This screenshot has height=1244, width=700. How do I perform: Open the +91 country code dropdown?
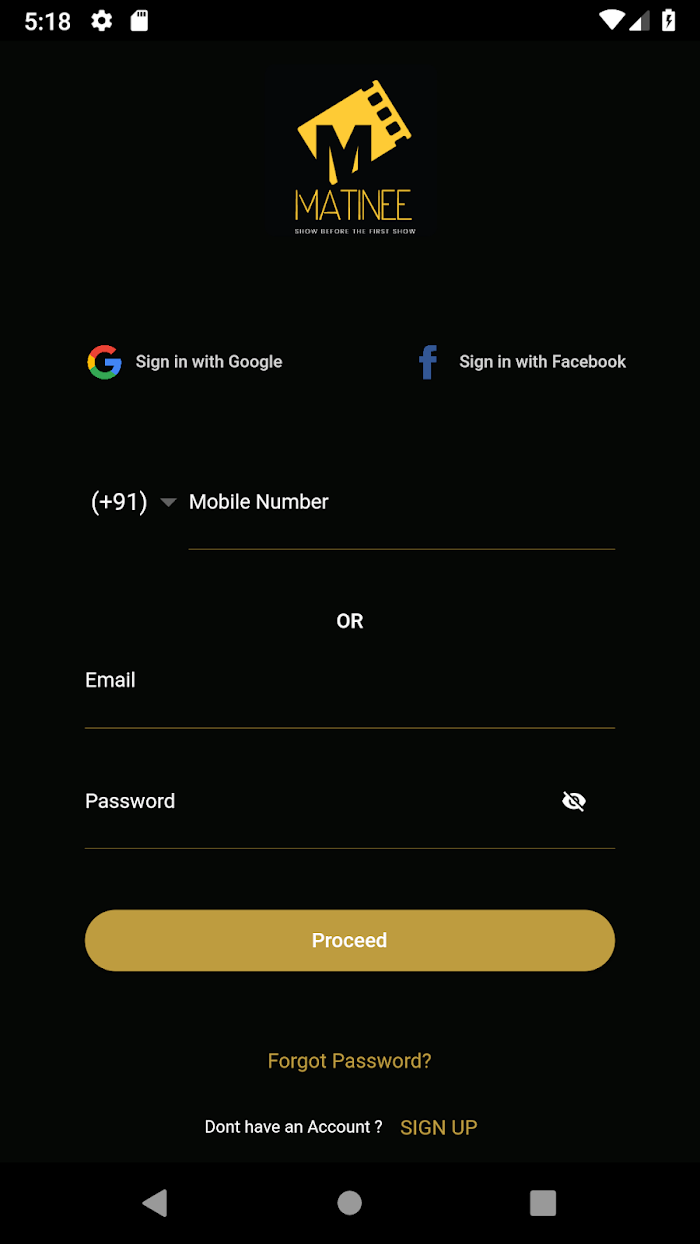click(133, 502)
